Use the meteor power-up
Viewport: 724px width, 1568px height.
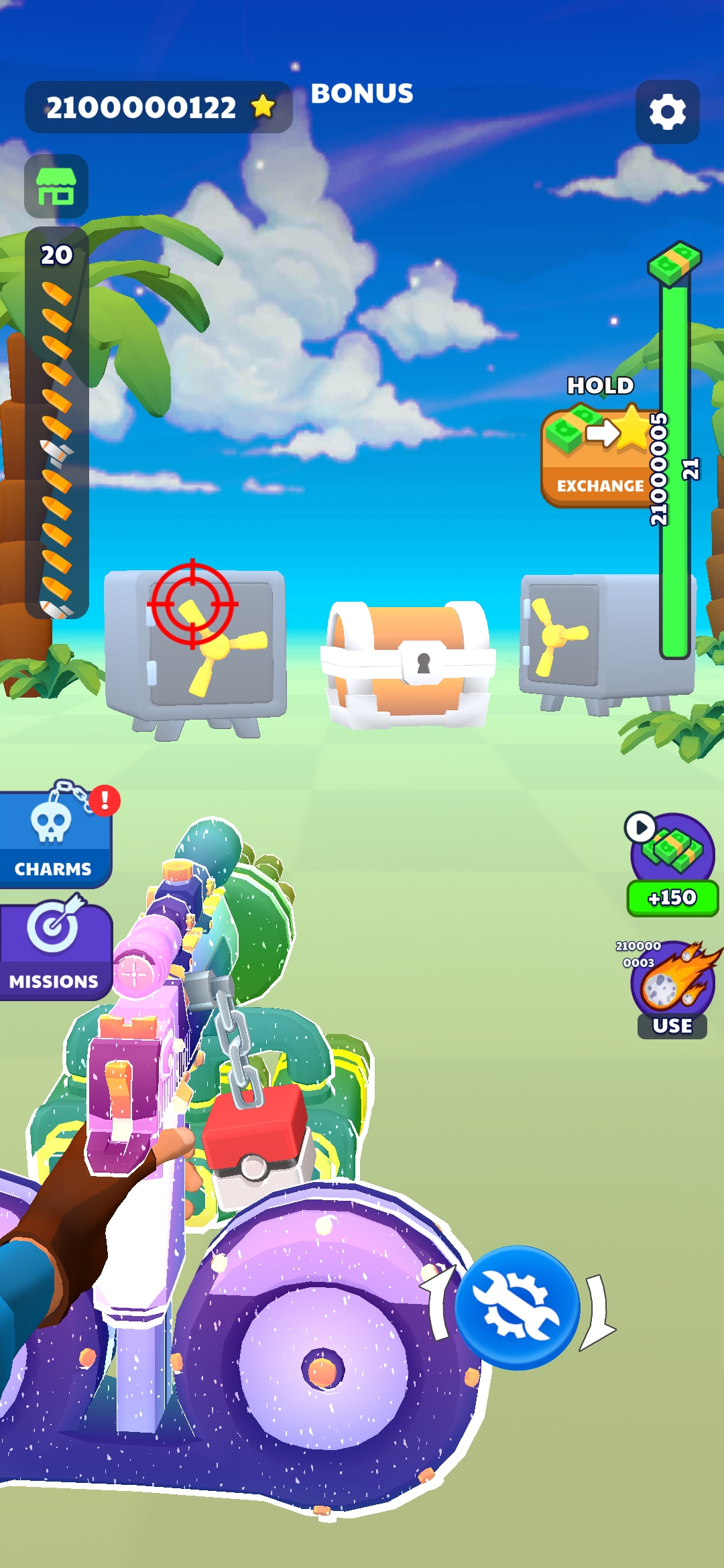point(672,992)
